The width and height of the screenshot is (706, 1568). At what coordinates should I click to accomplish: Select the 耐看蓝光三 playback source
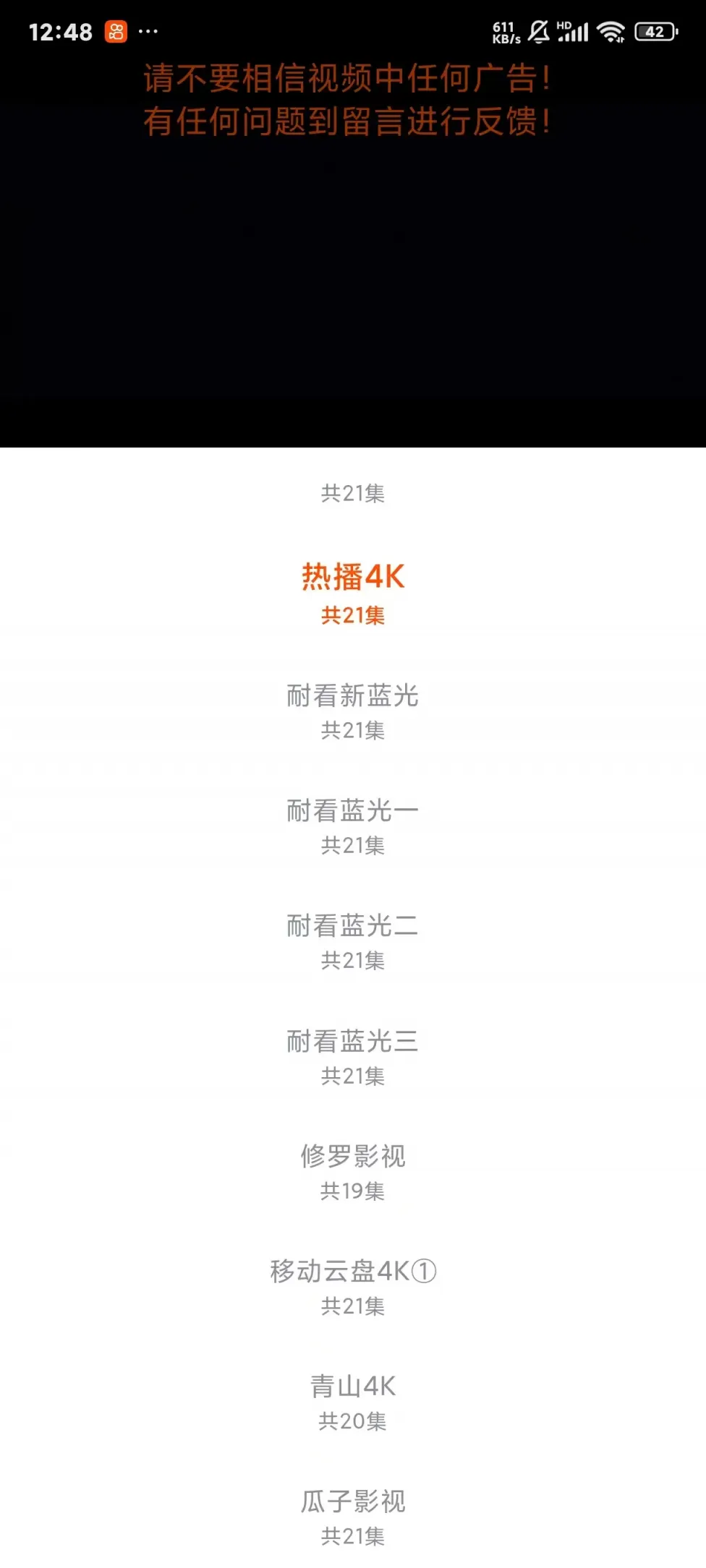[x=352, y=1042]
